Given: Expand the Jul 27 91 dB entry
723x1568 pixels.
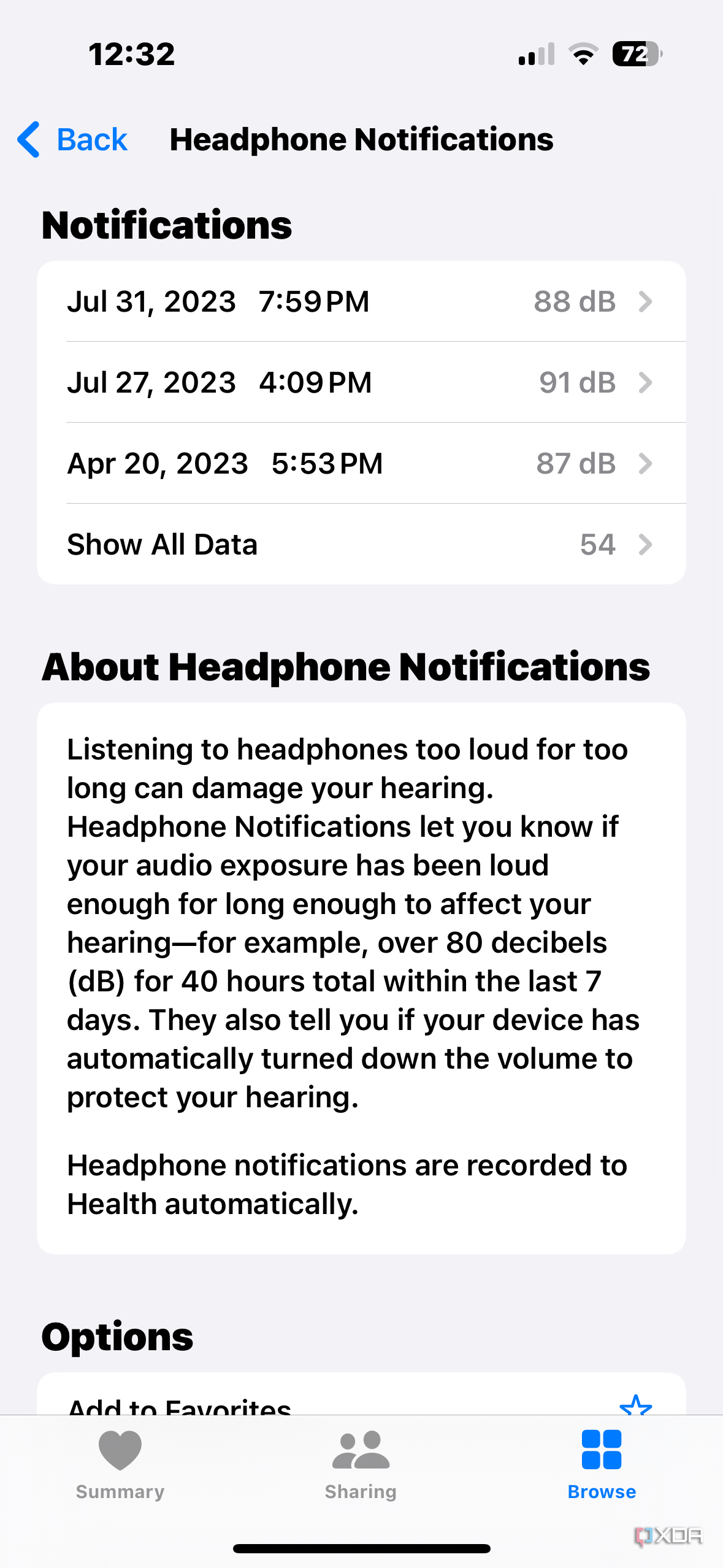Looking at the screenshot, I should (362, 382).
